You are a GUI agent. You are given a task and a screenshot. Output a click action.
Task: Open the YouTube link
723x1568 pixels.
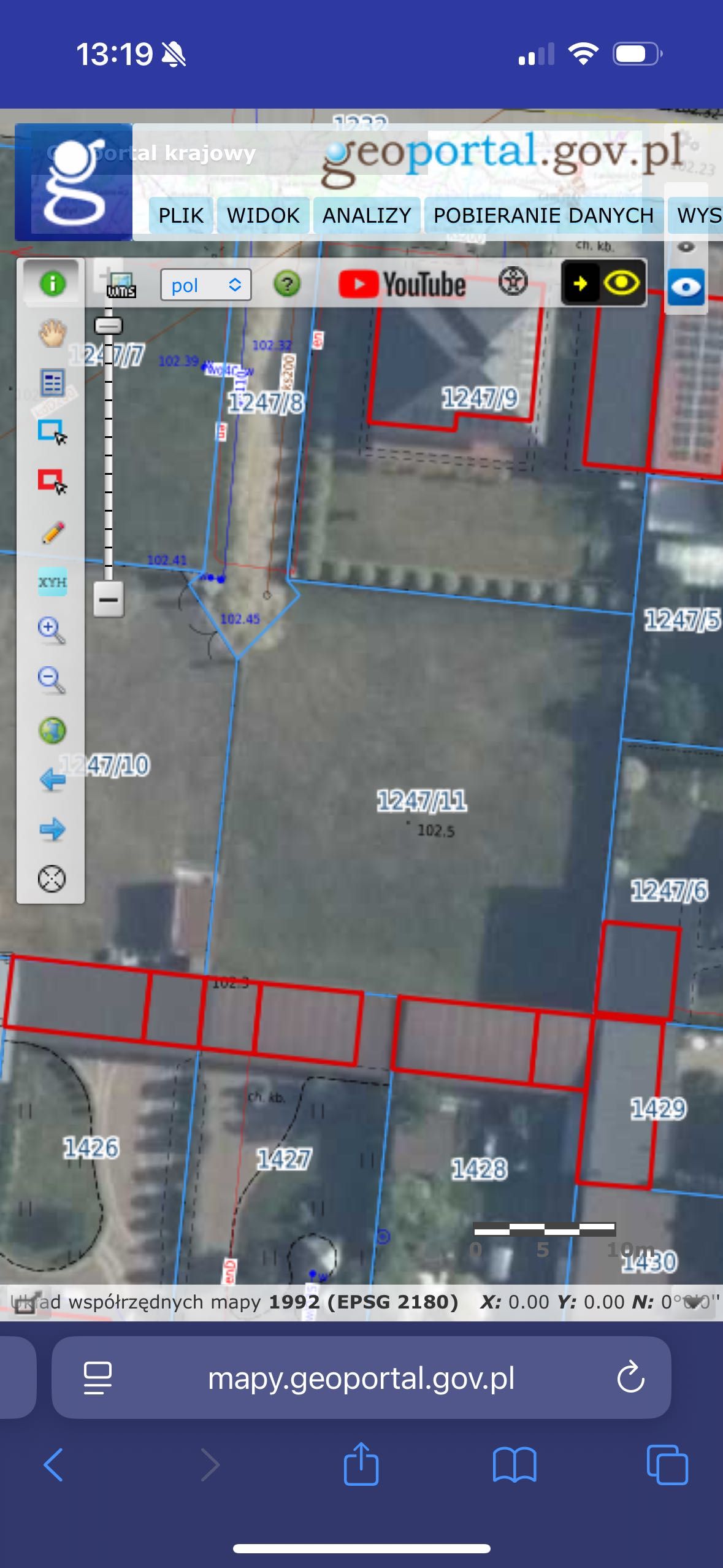click(x=402, y=285)
